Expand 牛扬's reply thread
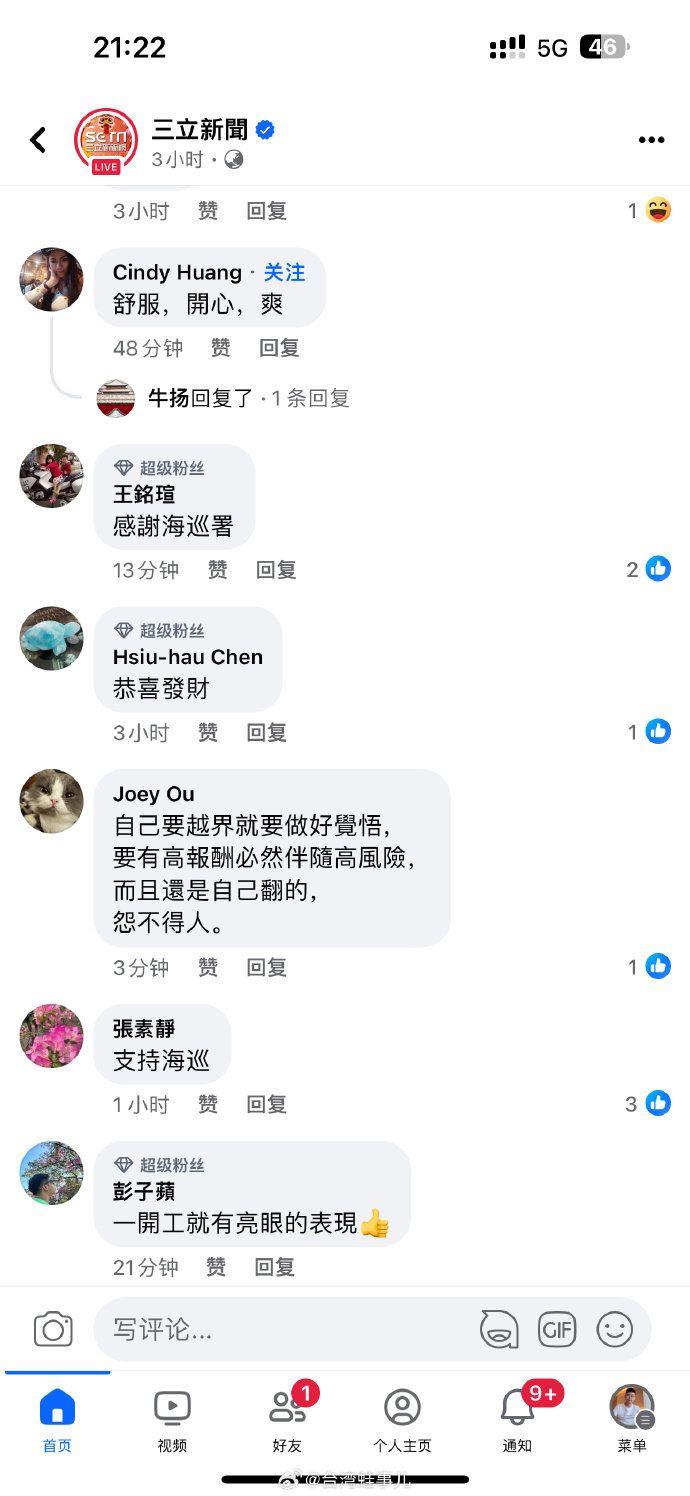This screenshot has height=1496, width=690. (x=248, y=398)
